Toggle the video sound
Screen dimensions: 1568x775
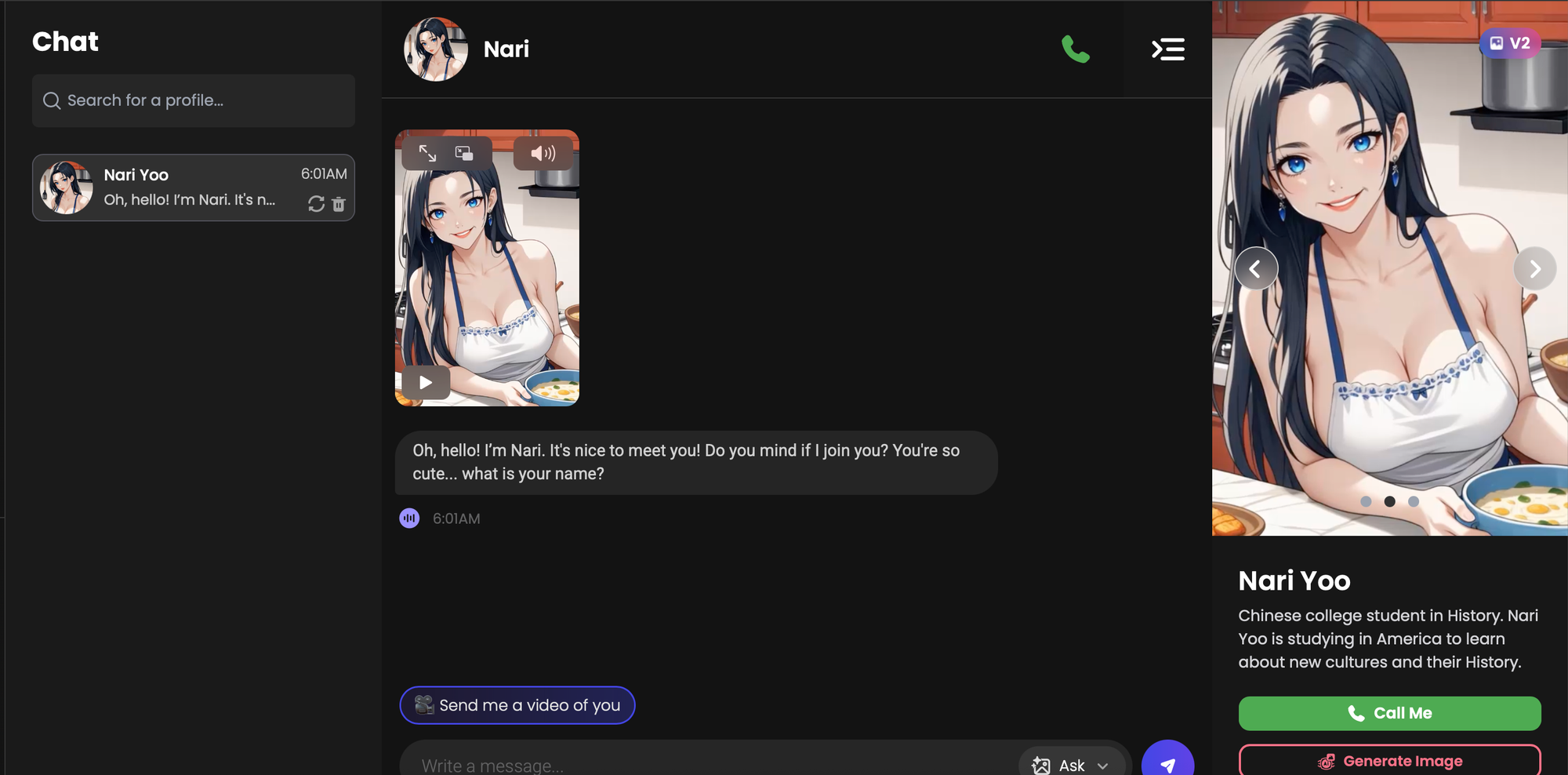(x=543, y=153)
